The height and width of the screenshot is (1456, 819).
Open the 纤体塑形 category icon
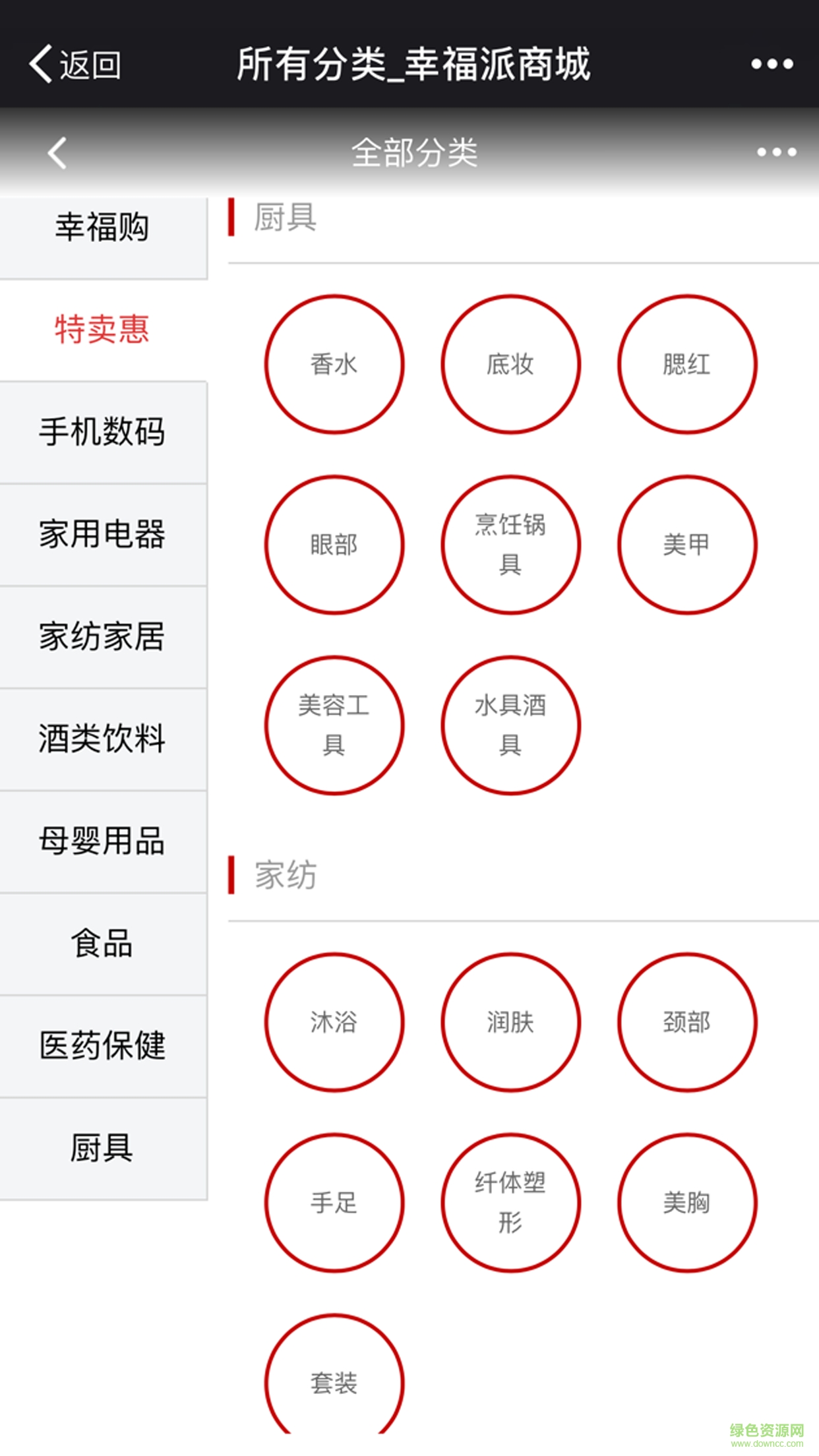click(x=511, y=1203)
